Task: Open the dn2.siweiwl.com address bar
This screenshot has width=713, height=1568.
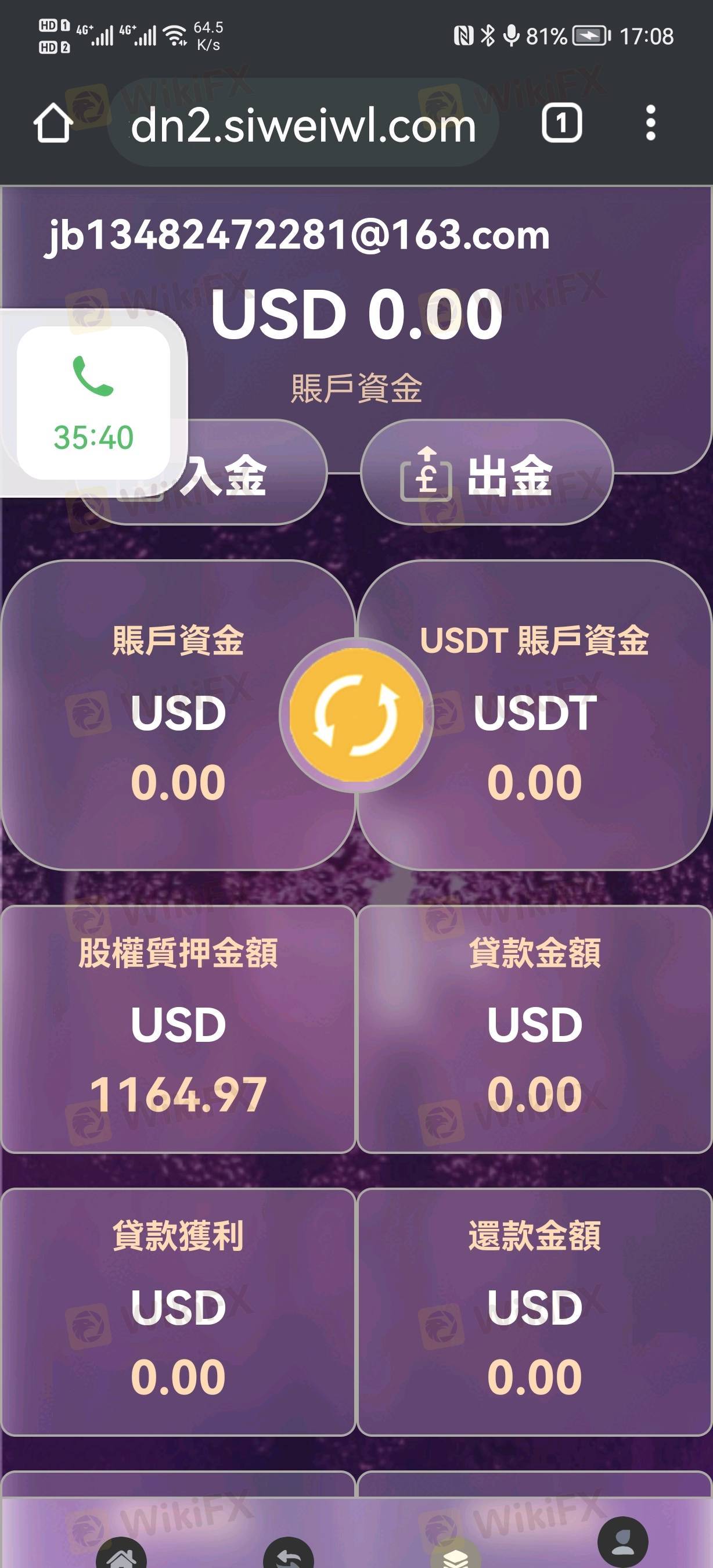Action: coord(303,126)
